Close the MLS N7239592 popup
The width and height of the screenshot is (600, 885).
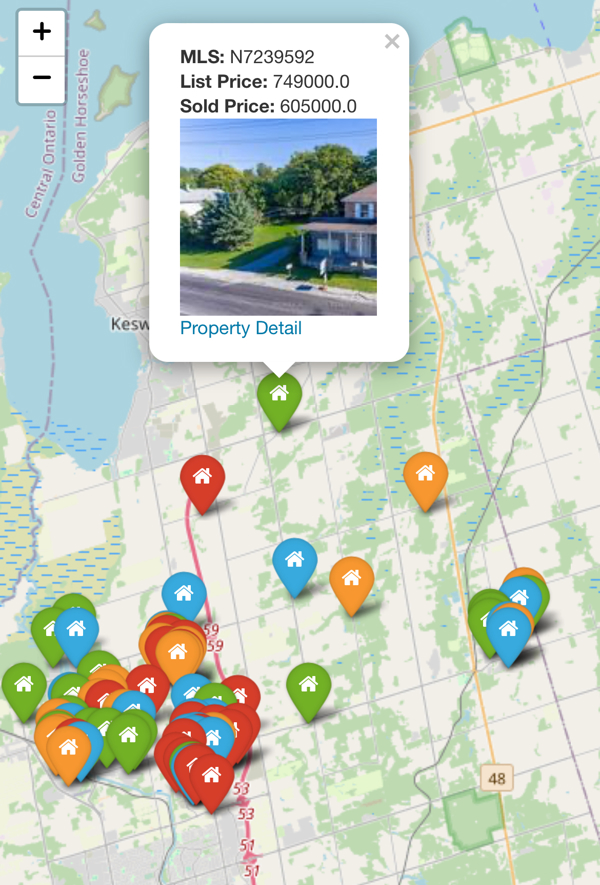tap(392, 42)
